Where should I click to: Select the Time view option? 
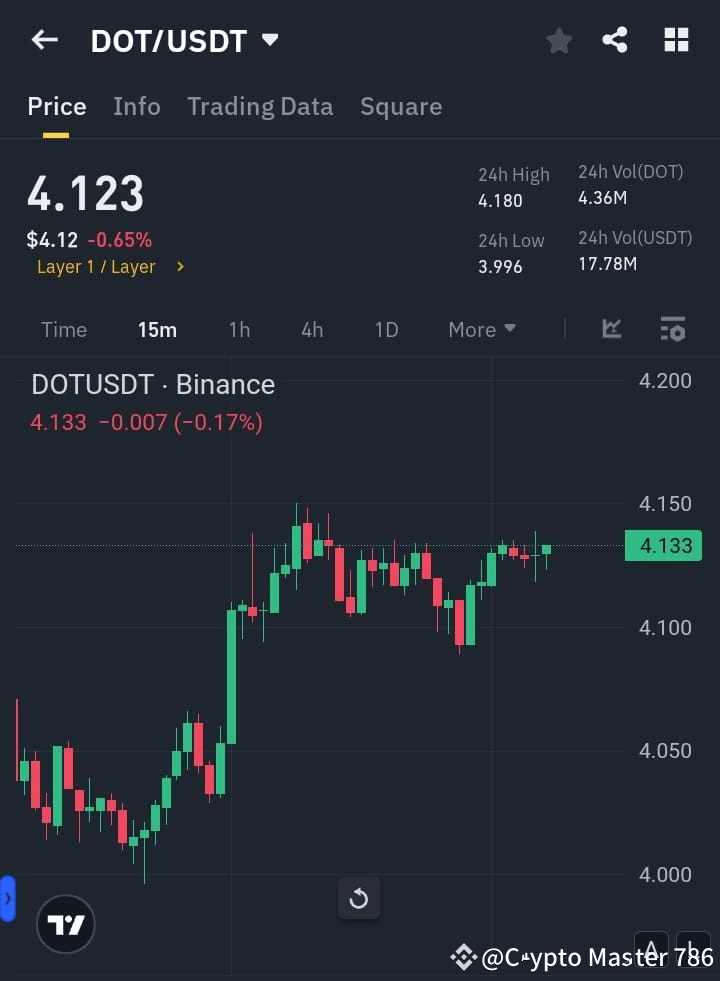[x=63, y=329]
